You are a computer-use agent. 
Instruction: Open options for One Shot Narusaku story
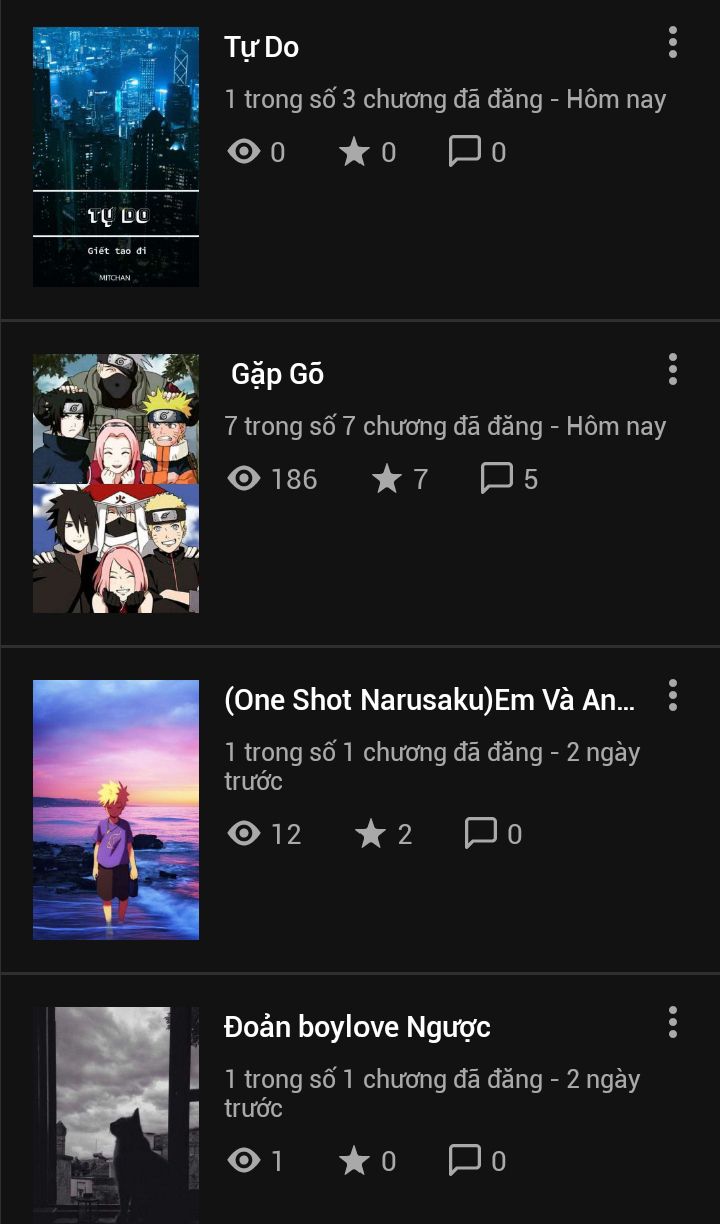pyautogui.click(x=672, y=695)
